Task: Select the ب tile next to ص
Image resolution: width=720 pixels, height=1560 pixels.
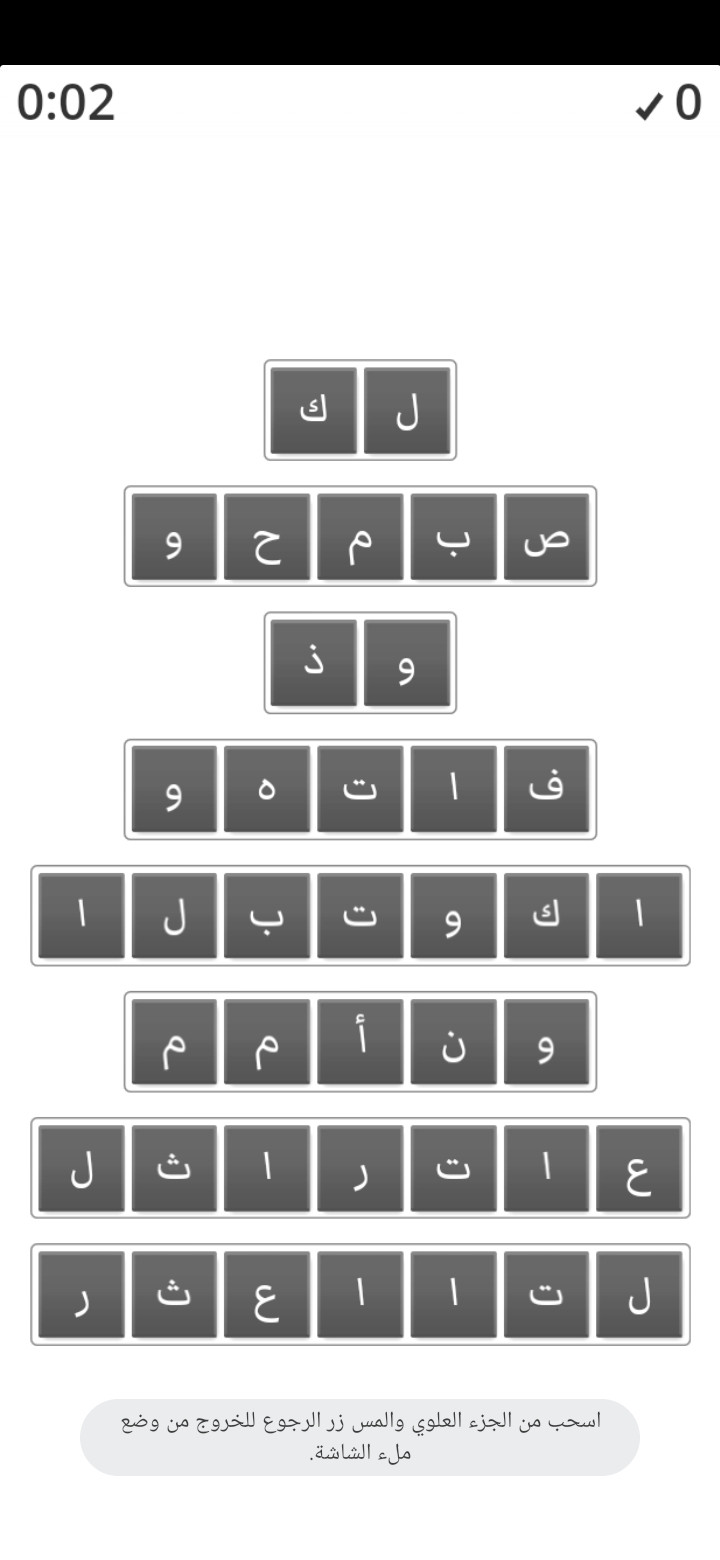Action: (x=453, y=536)
